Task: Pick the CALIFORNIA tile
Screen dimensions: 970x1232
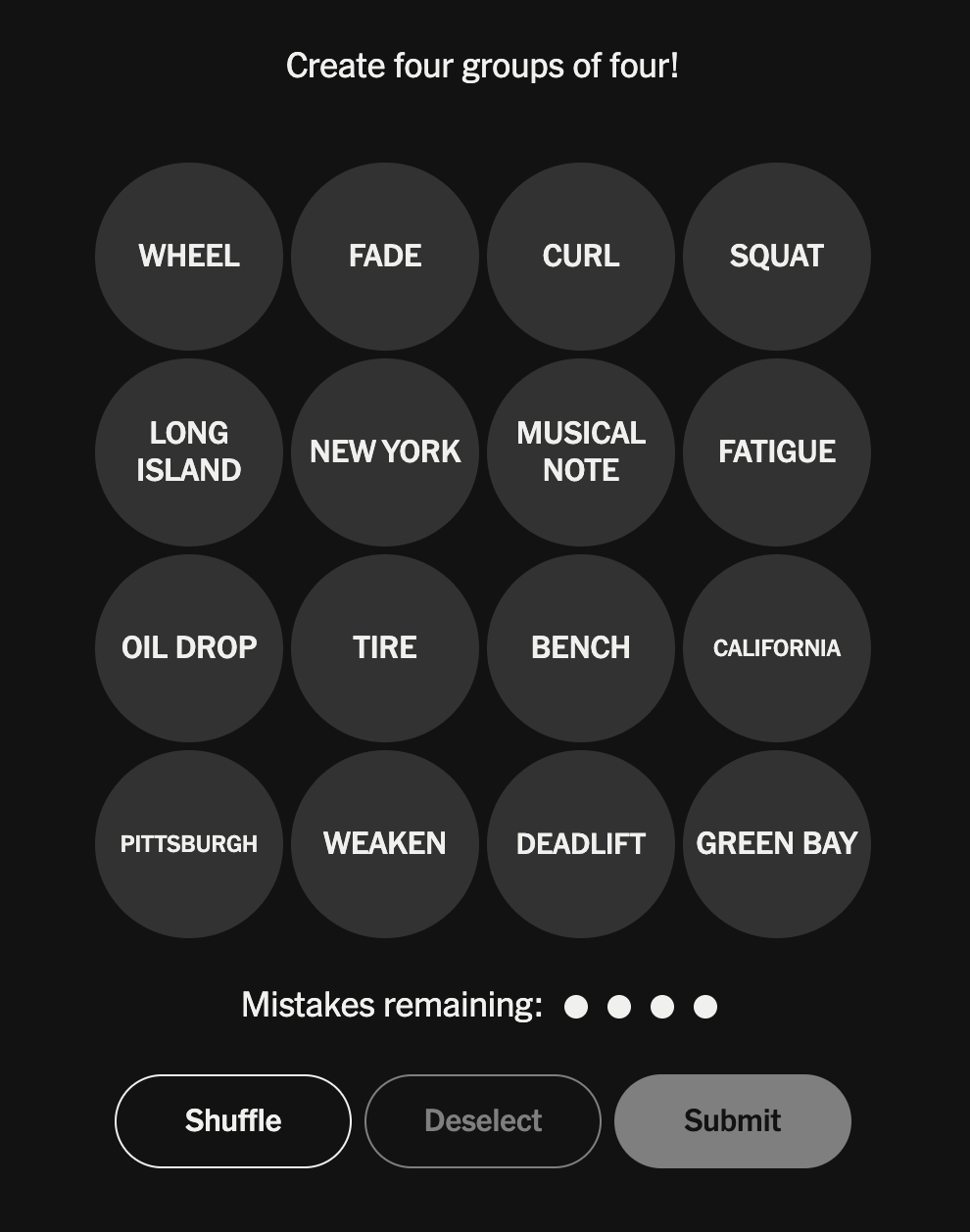Action: pos(777,648)
